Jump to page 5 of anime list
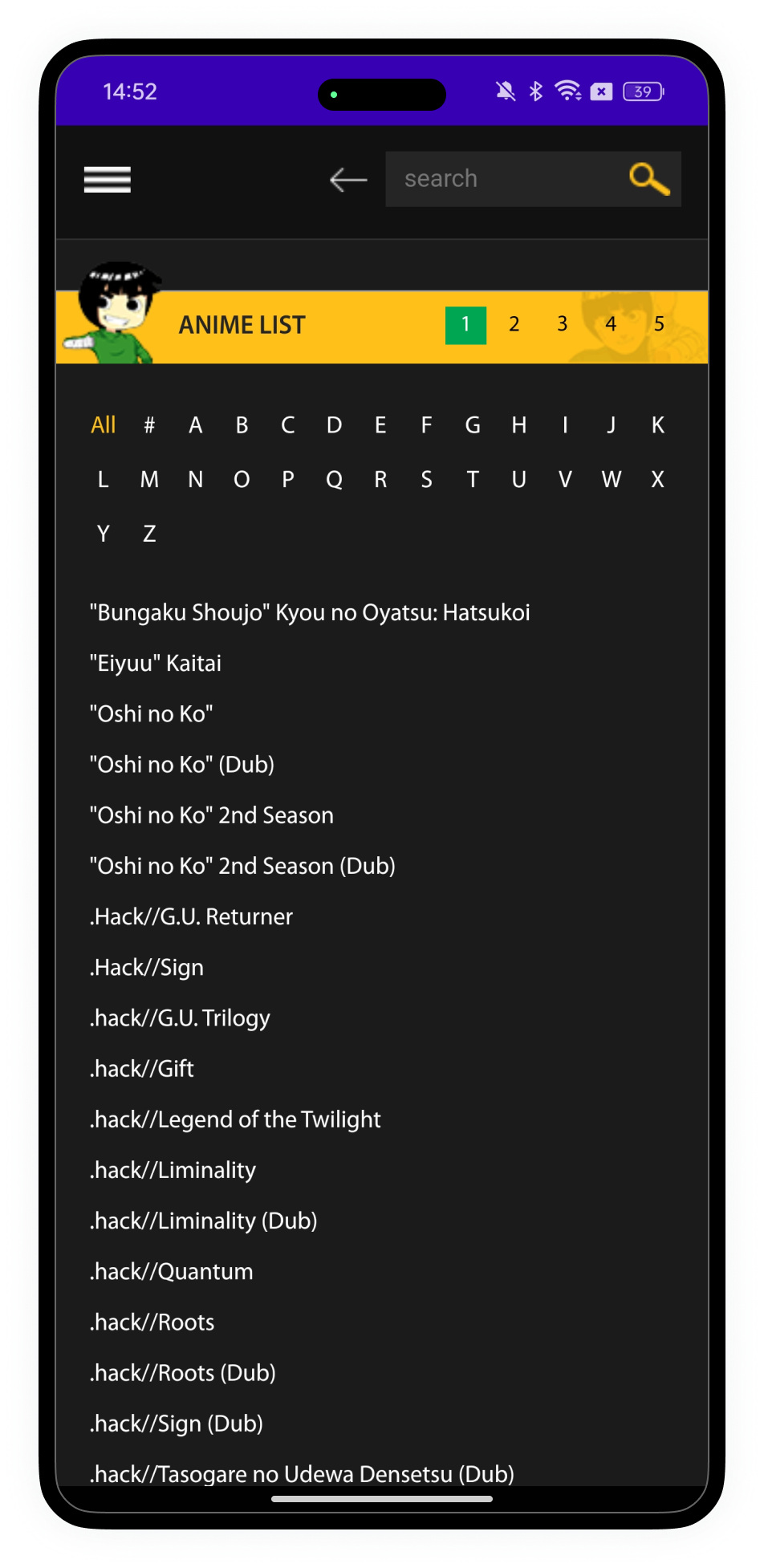Image resolution: width=764 pixels, height=1568 pixels. 659,324
